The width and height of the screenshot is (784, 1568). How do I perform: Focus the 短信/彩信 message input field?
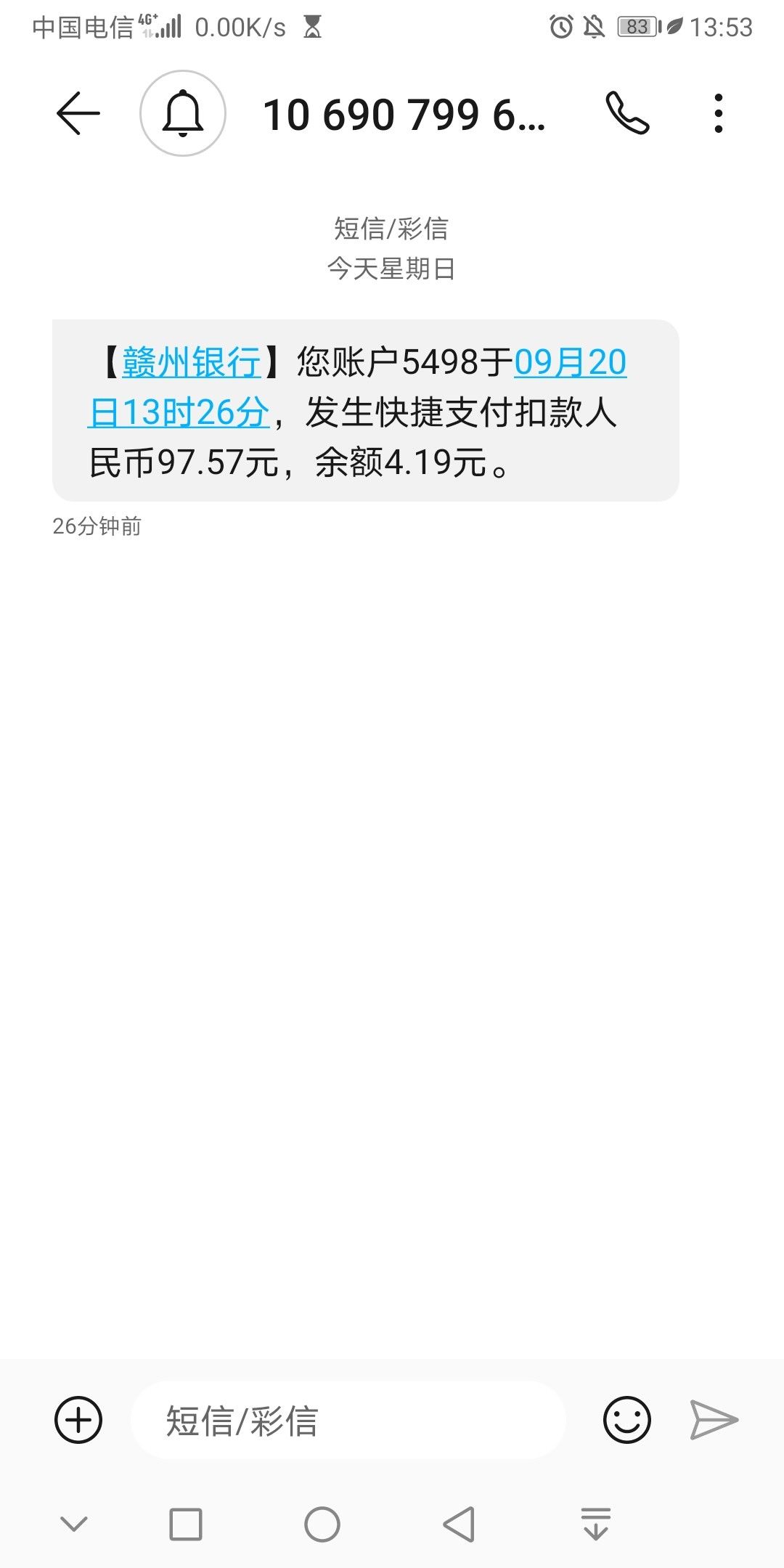point(348,1420)
